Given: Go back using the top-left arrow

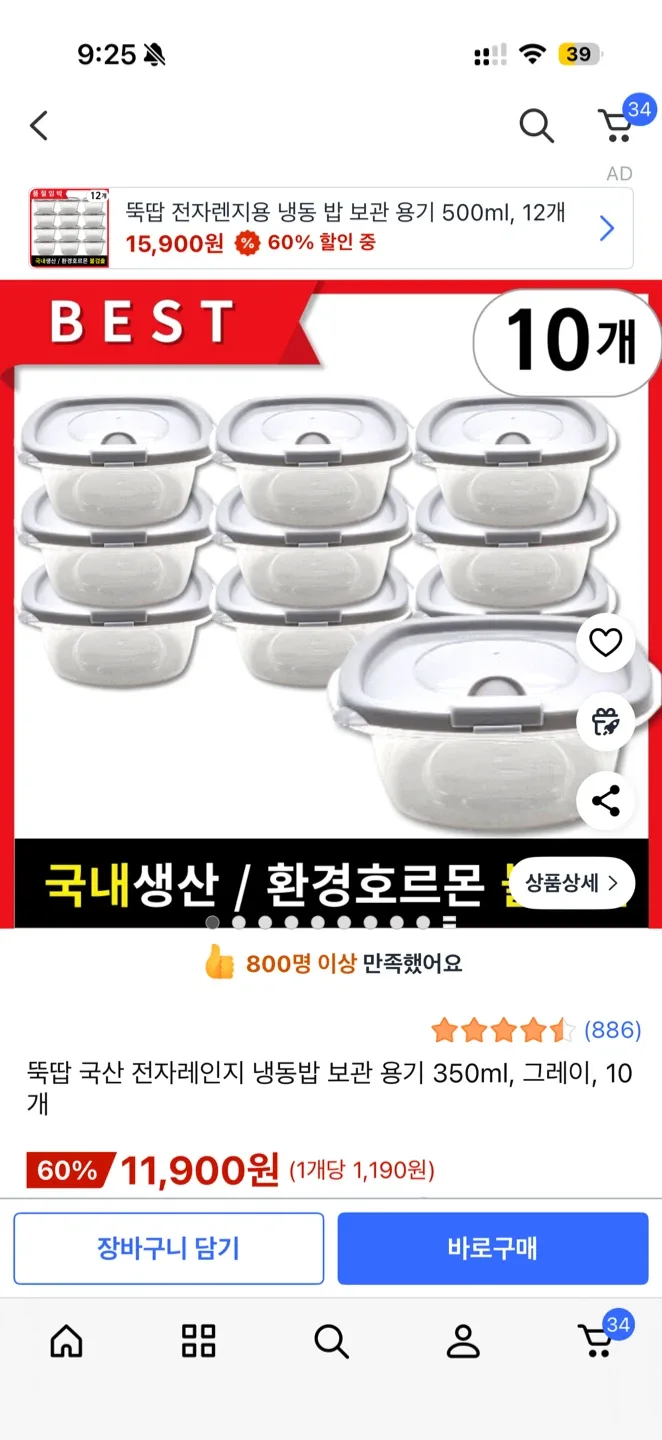Looking at the screenshot, I should pos(39,126).
